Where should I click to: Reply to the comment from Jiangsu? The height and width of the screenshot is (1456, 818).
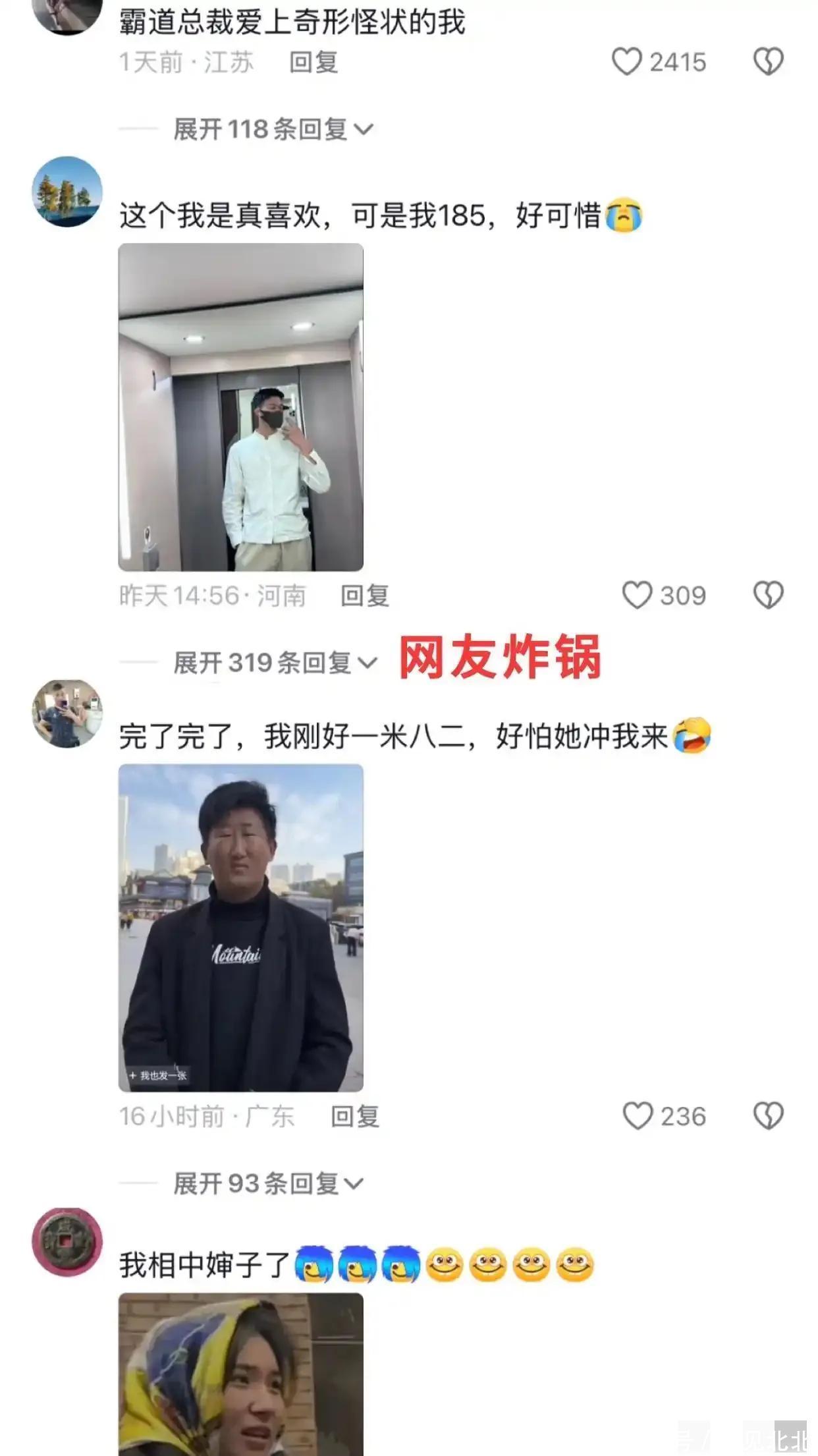[314, 63]
